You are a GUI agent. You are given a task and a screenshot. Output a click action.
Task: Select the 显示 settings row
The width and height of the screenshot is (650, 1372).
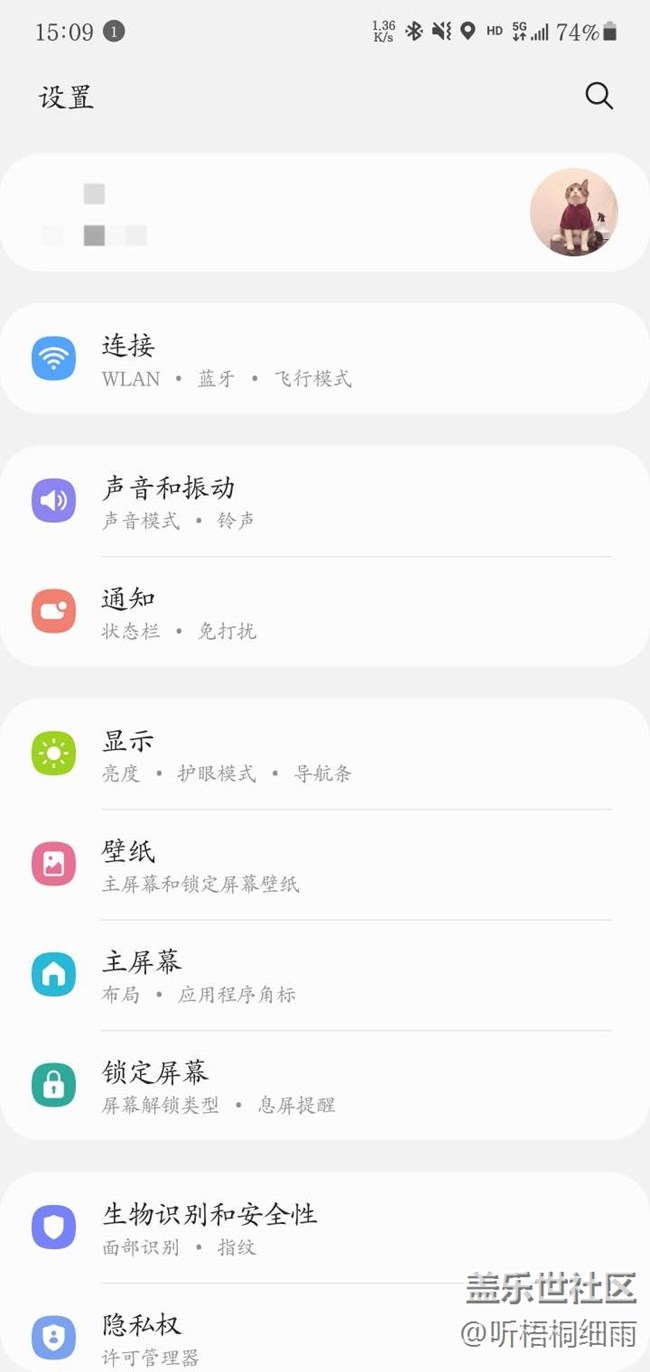[324, 755]
